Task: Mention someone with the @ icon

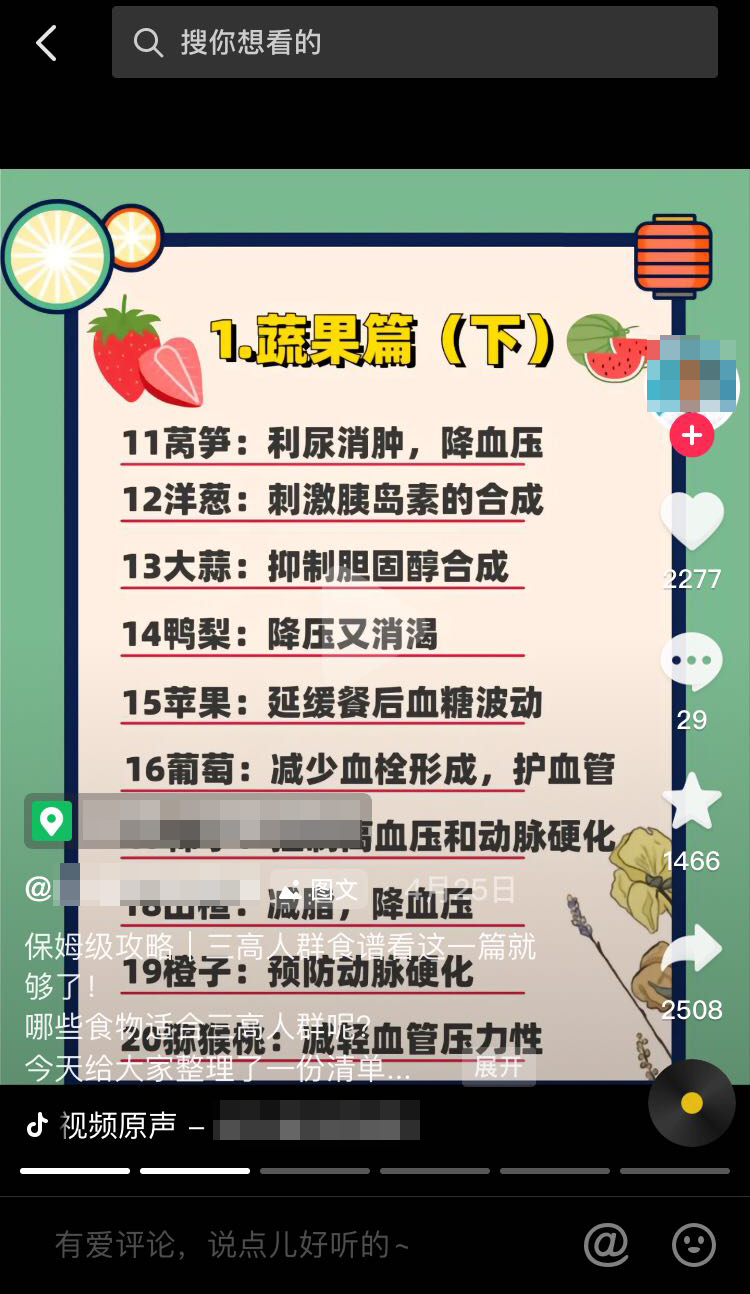Action: (x=606, y=1245)
